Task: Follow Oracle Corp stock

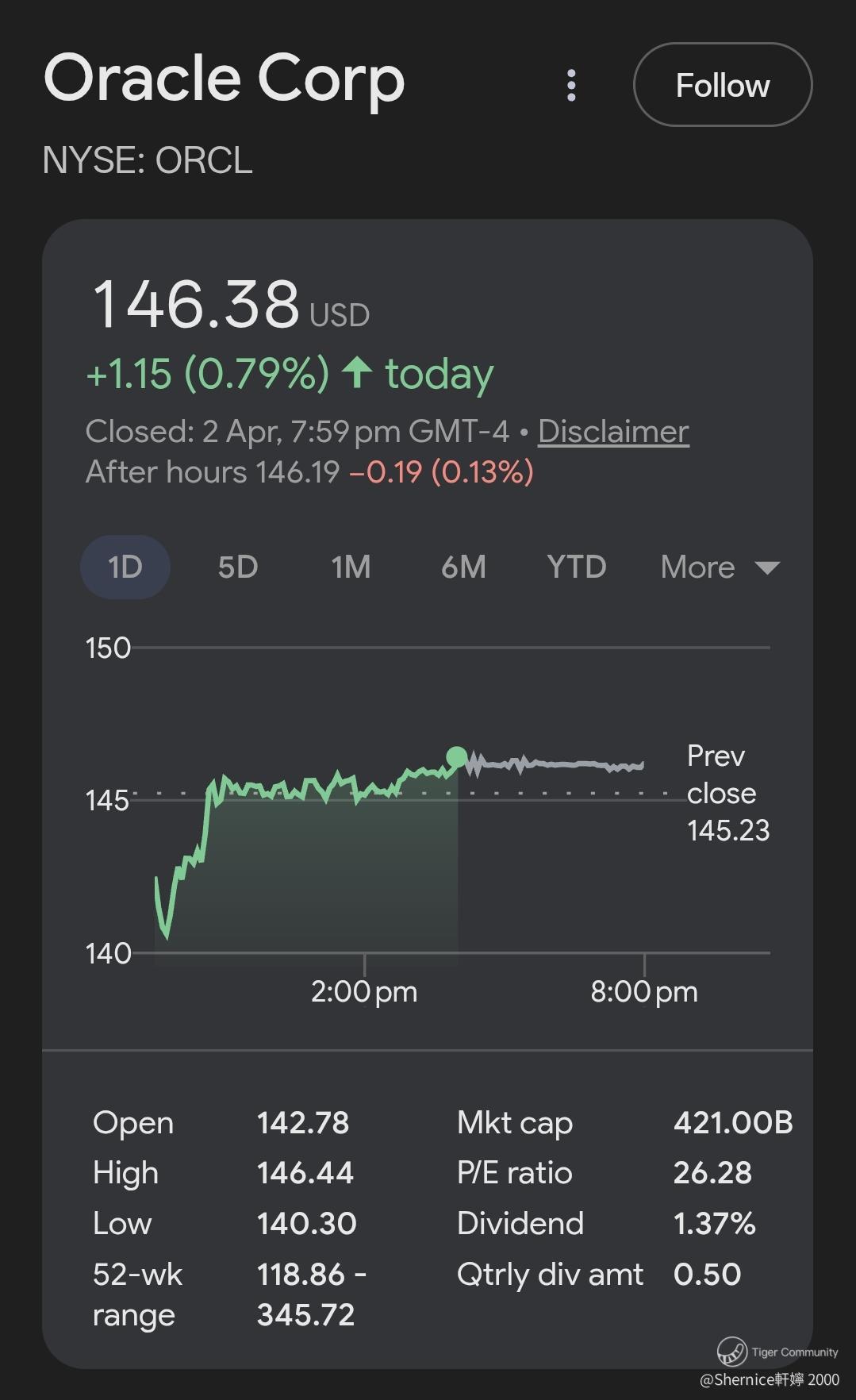Action: point(722,85)
